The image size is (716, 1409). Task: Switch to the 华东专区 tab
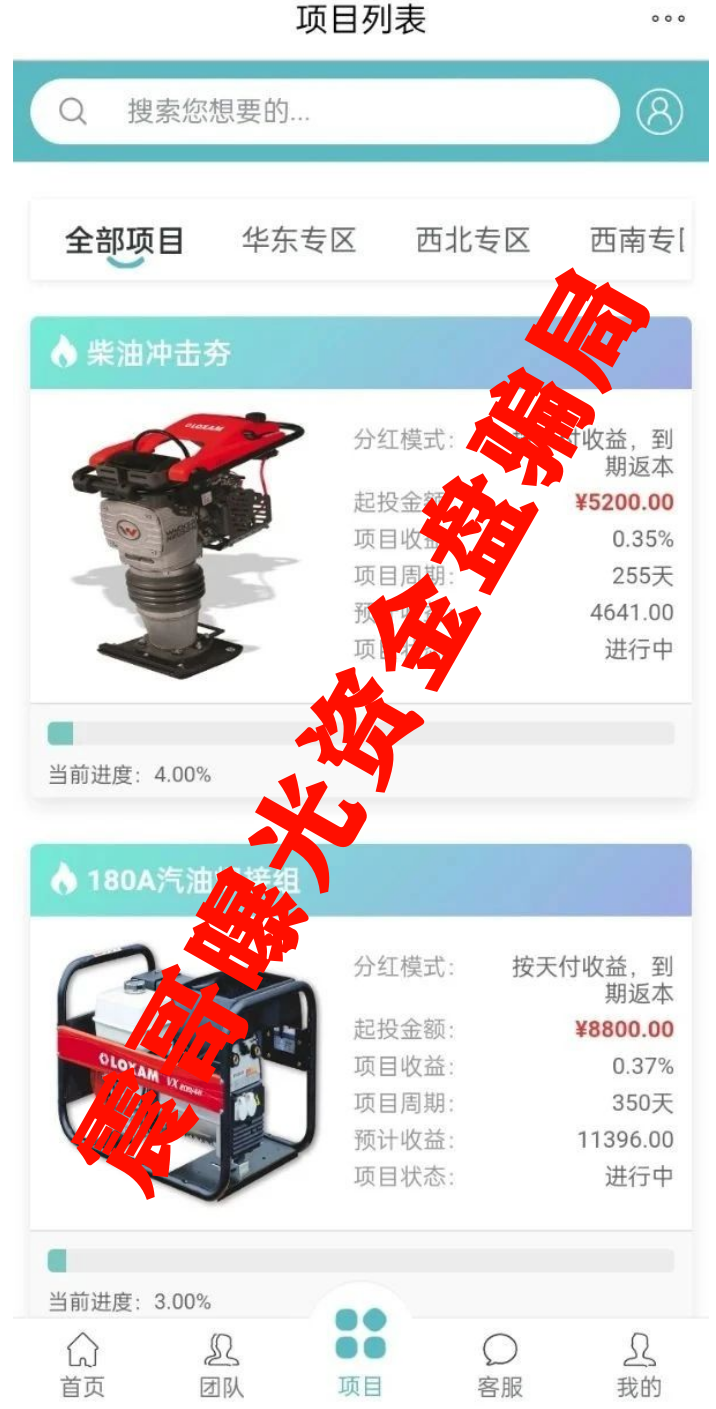tap(299, 241)
